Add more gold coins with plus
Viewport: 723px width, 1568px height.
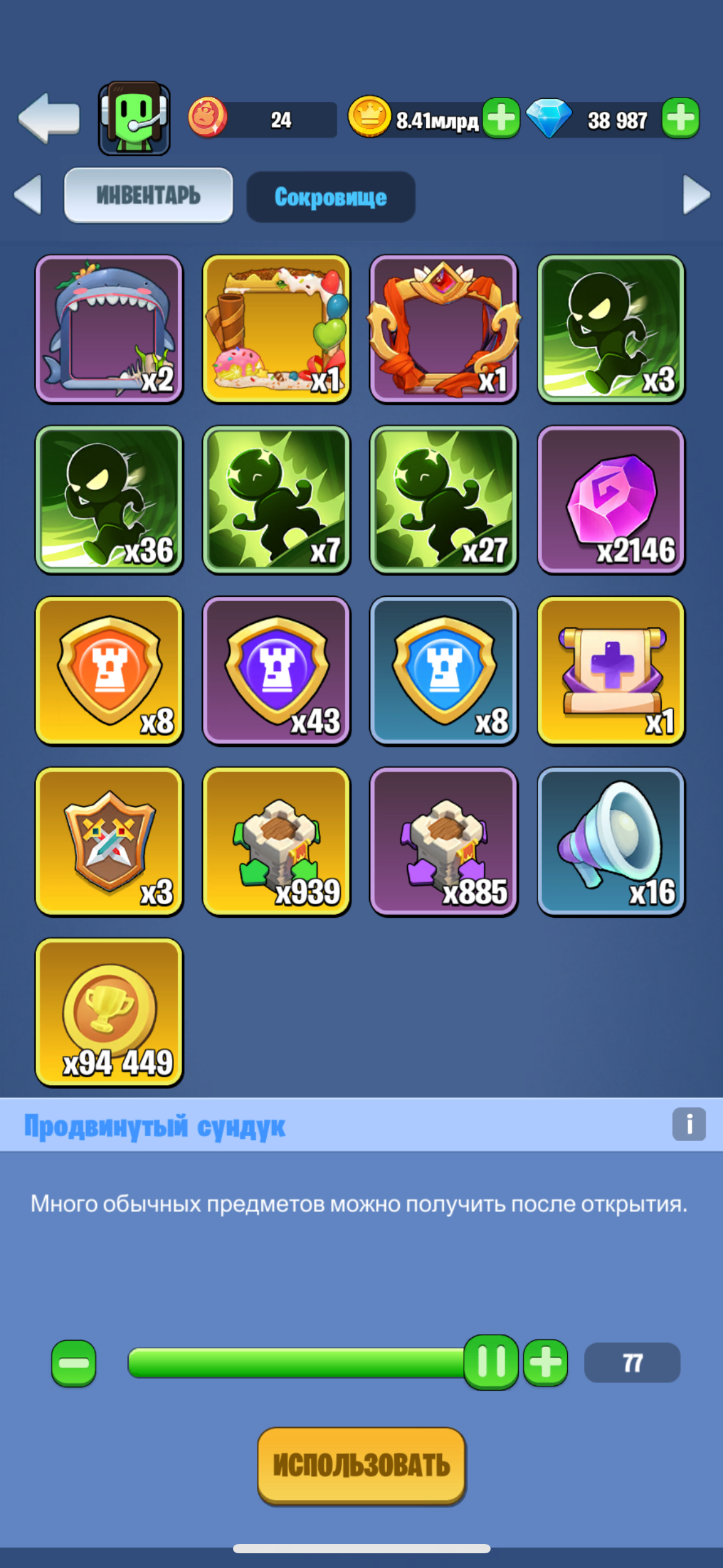coord(501,118)
